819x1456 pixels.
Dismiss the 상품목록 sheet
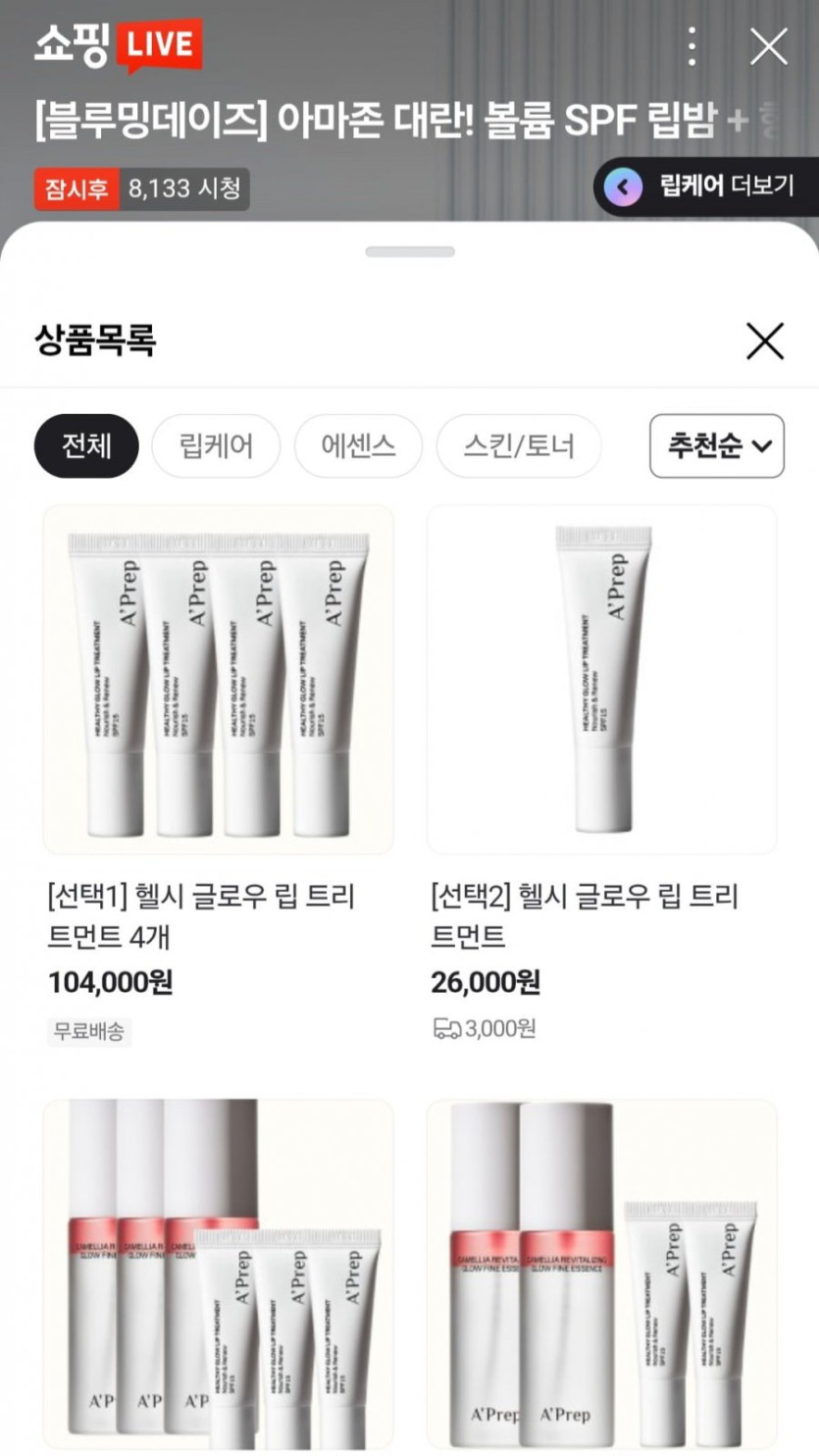[764, 341]
